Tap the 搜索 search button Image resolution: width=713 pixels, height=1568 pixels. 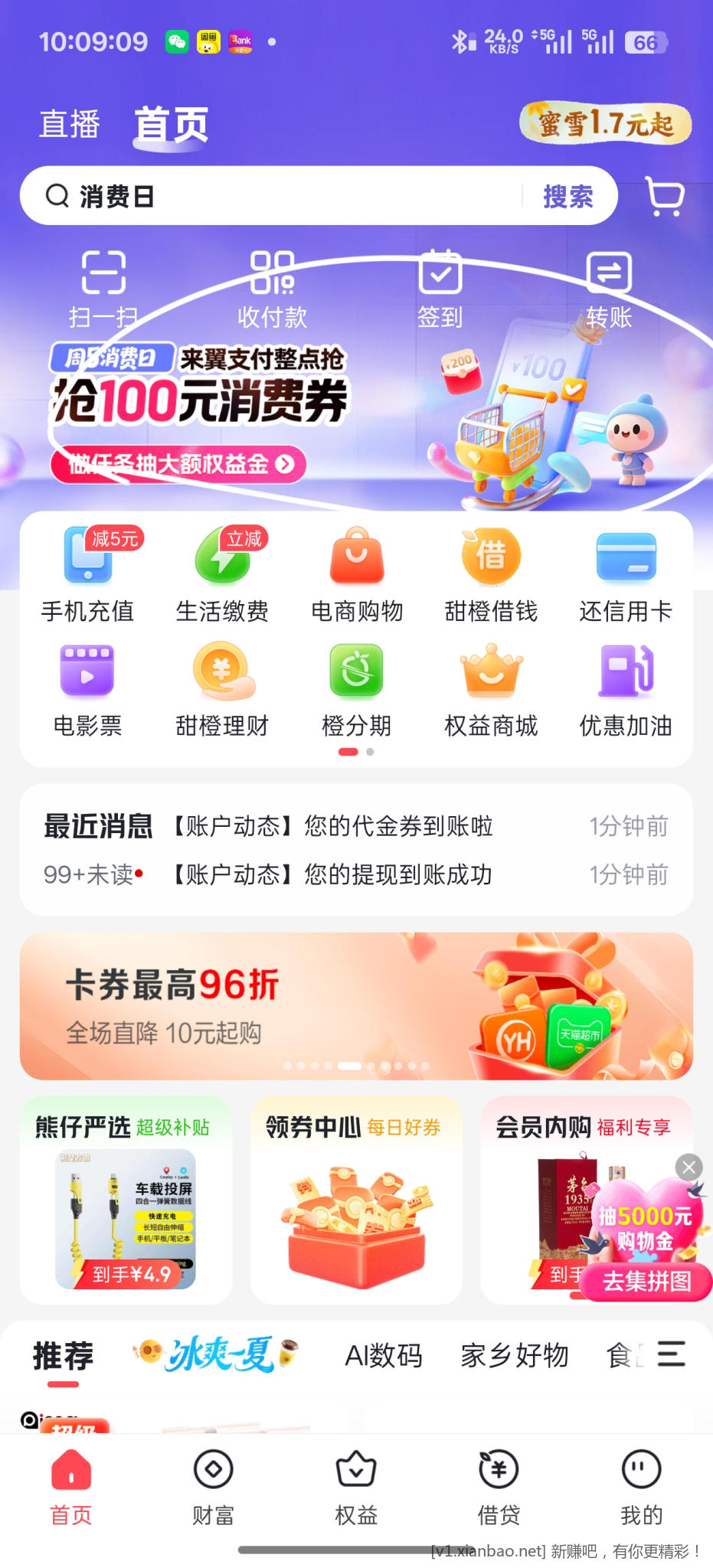(567, 197)
